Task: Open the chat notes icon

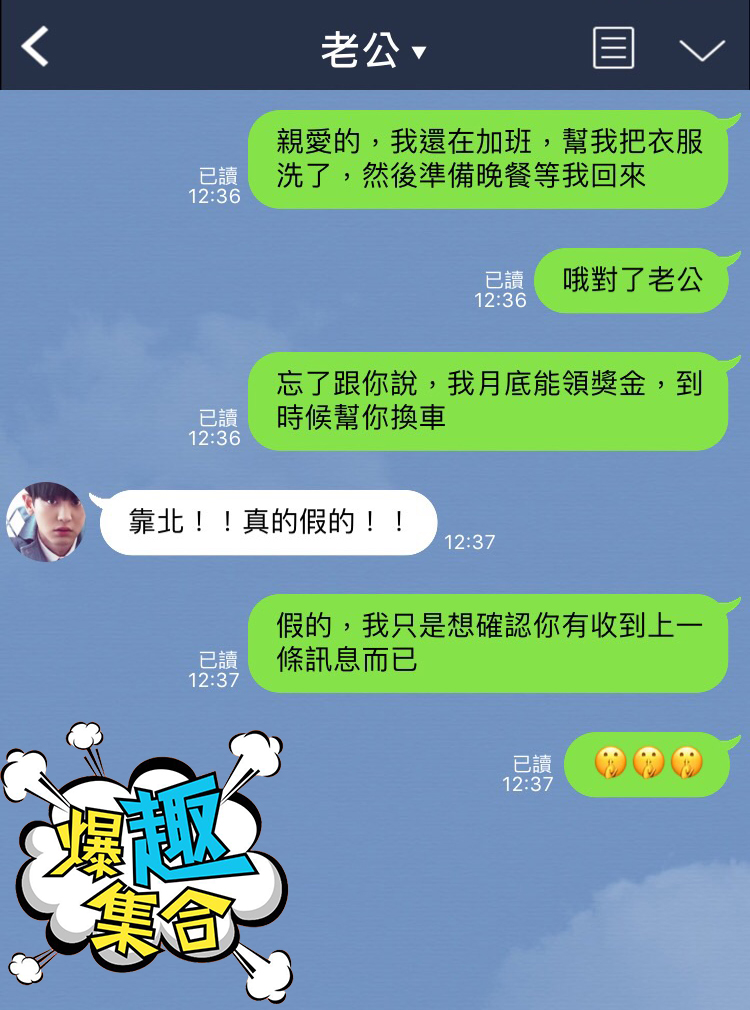Action: point(613,47)
